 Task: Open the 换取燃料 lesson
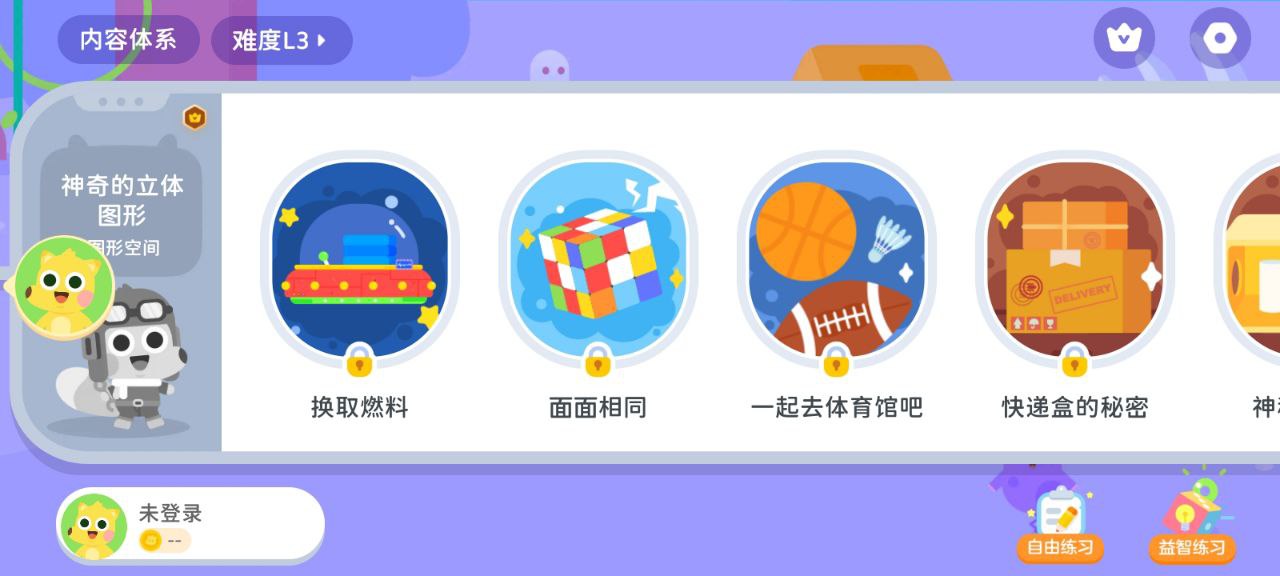(360, 262)
